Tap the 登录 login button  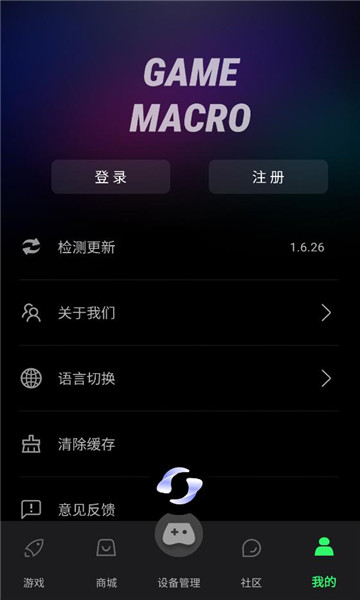111,177
